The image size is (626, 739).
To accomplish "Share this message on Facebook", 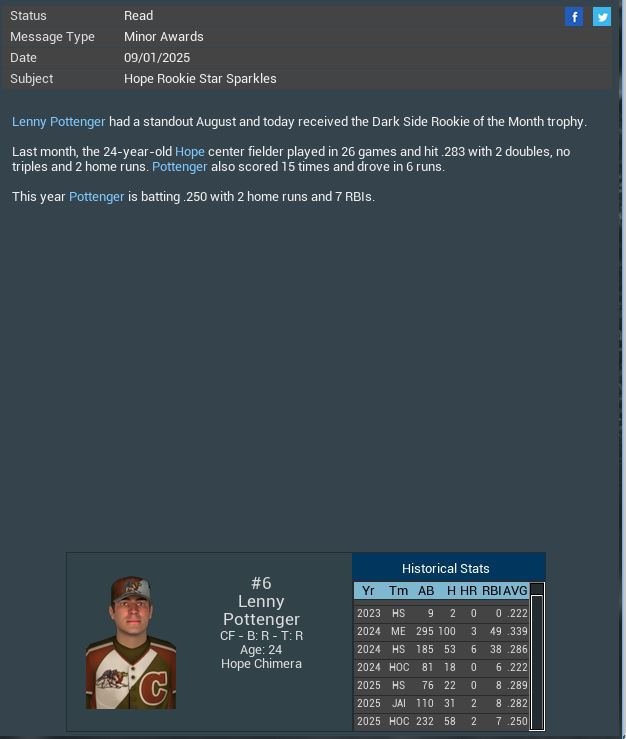I will tap(574, 16).
